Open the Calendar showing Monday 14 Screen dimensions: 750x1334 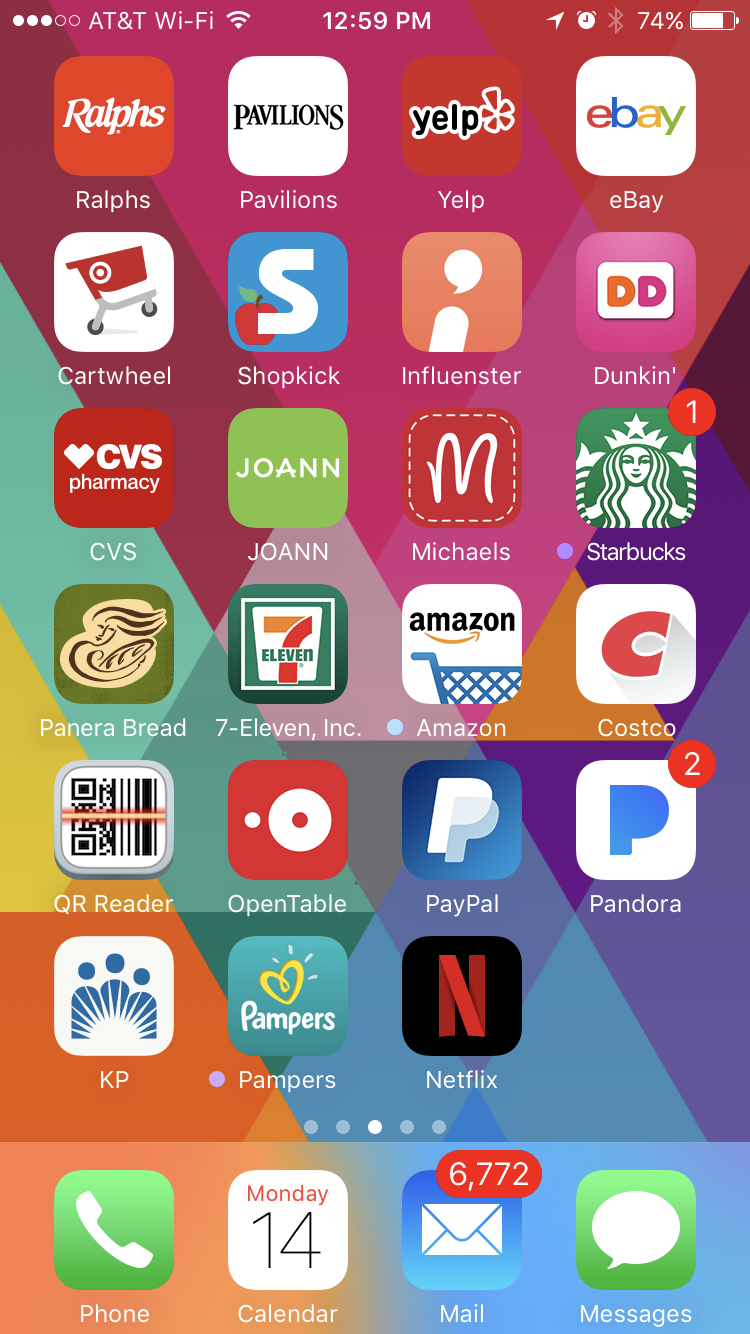point(288,1230)
